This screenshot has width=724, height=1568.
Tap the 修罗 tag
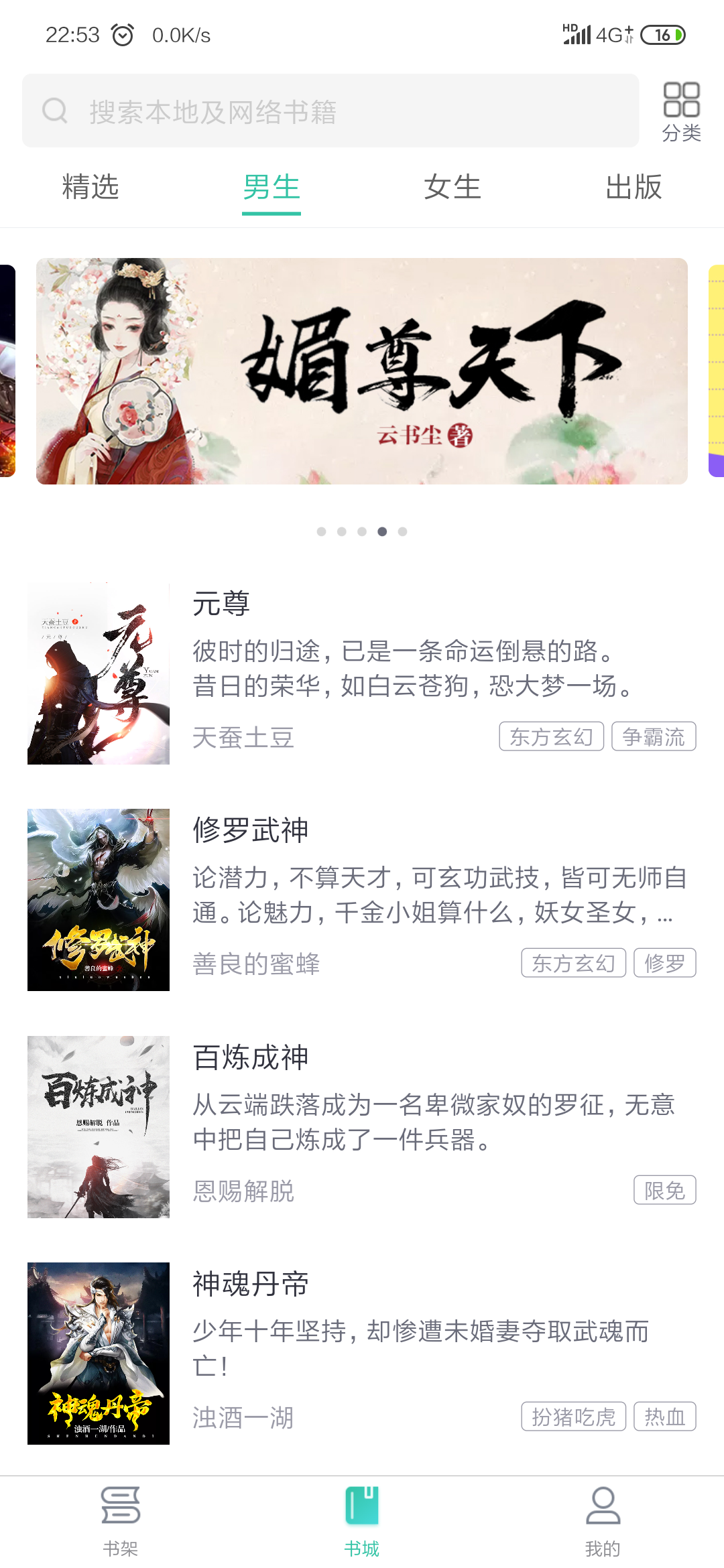[x=664, y=964]
